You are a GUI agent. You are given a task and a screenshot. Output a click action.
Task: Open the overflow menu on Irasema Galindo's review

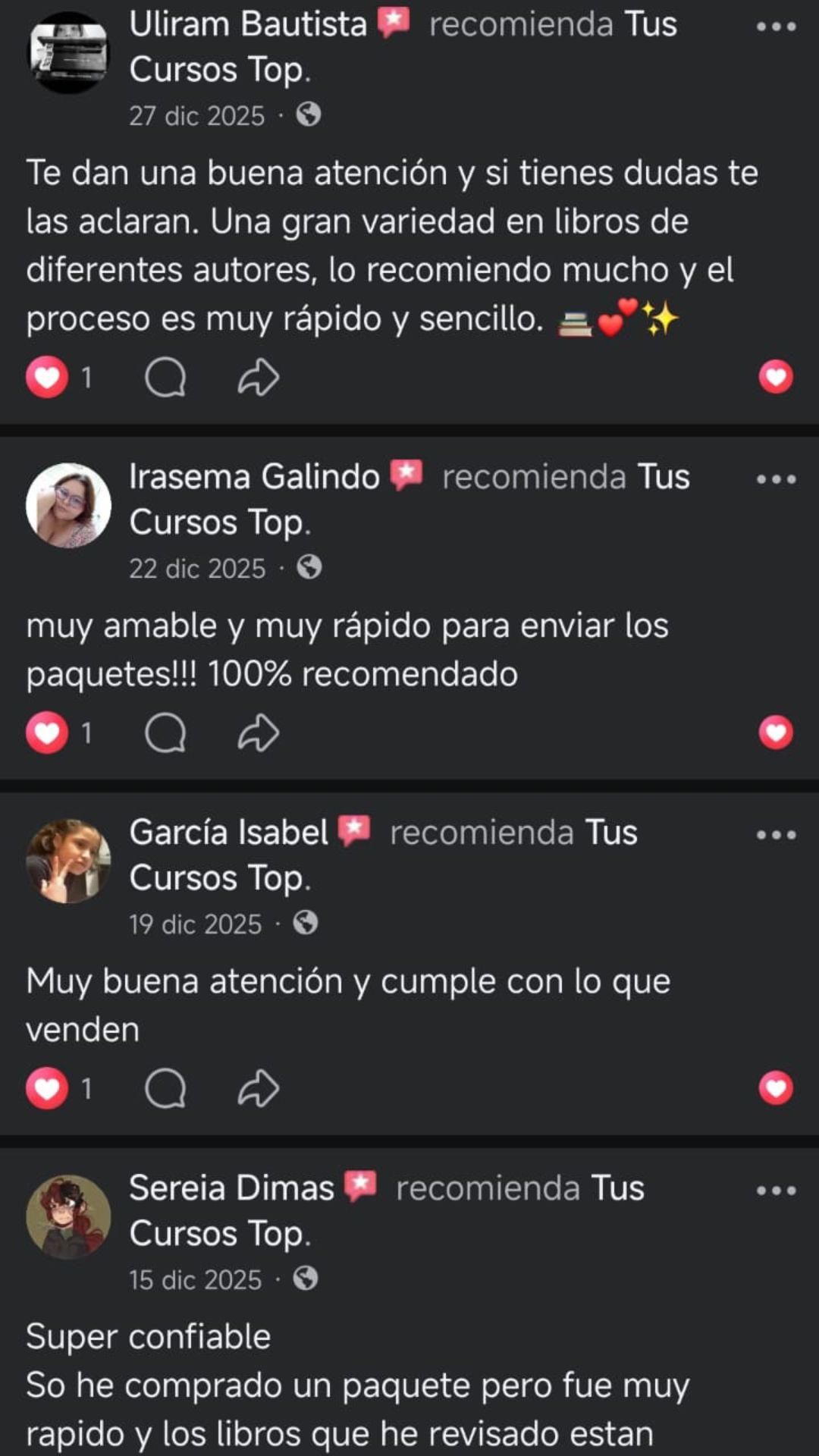tap(776, 480)
